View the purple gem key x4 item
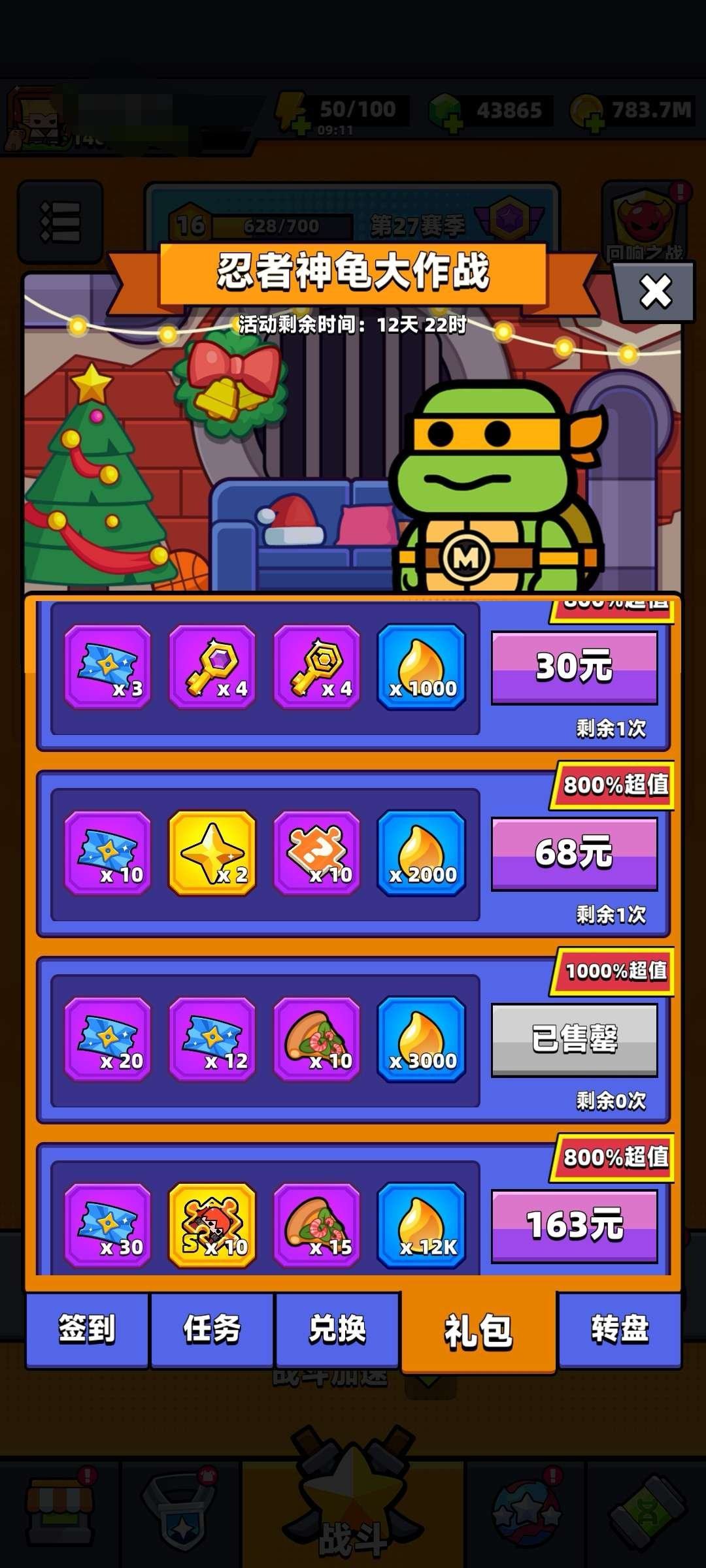The image size is (706, 1568). pos(212,667)
